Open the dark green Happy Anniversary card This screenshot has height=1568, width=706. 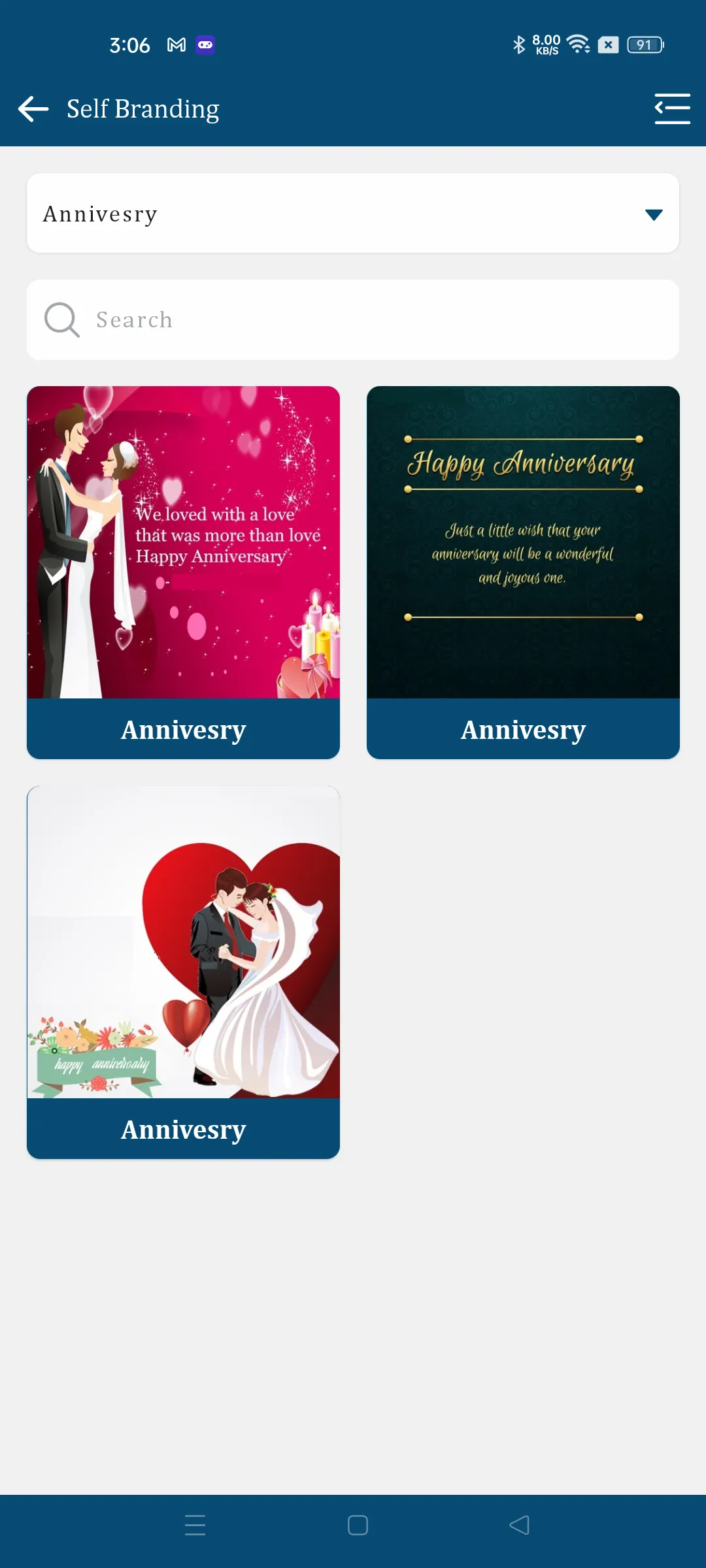click(523, 572)
